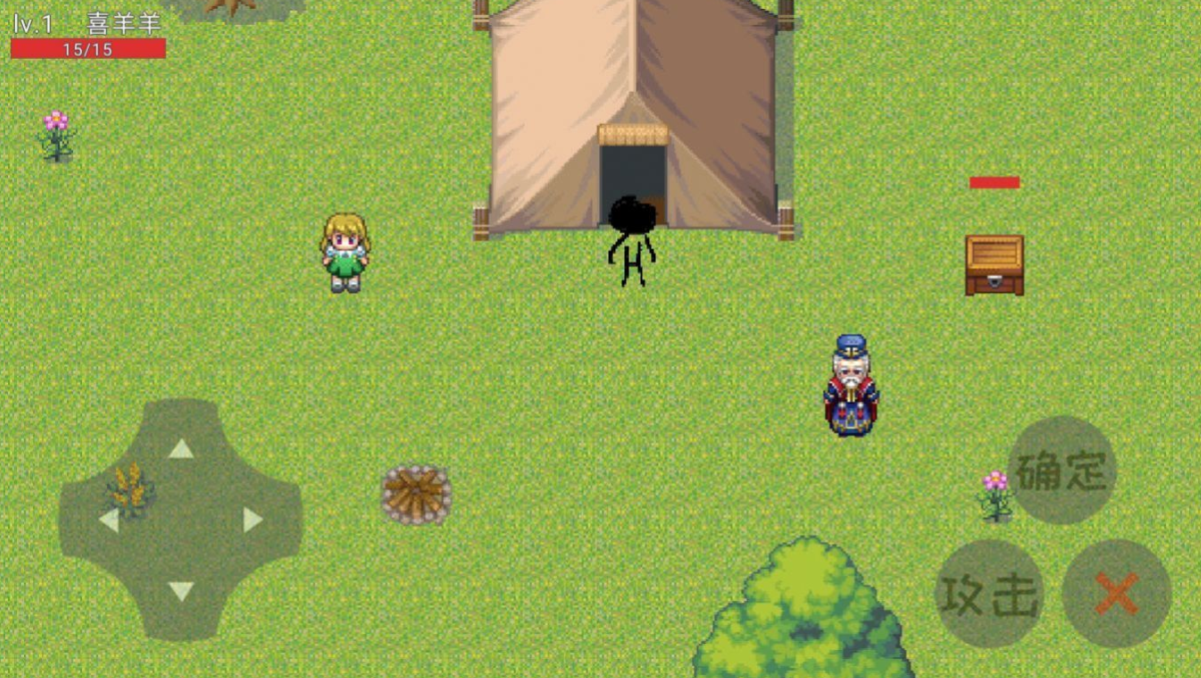Image resolution: width=1201 pixels, height=678 pixels.
Task: Move left with the D-pad left arrow
Action: coord(109,520)
